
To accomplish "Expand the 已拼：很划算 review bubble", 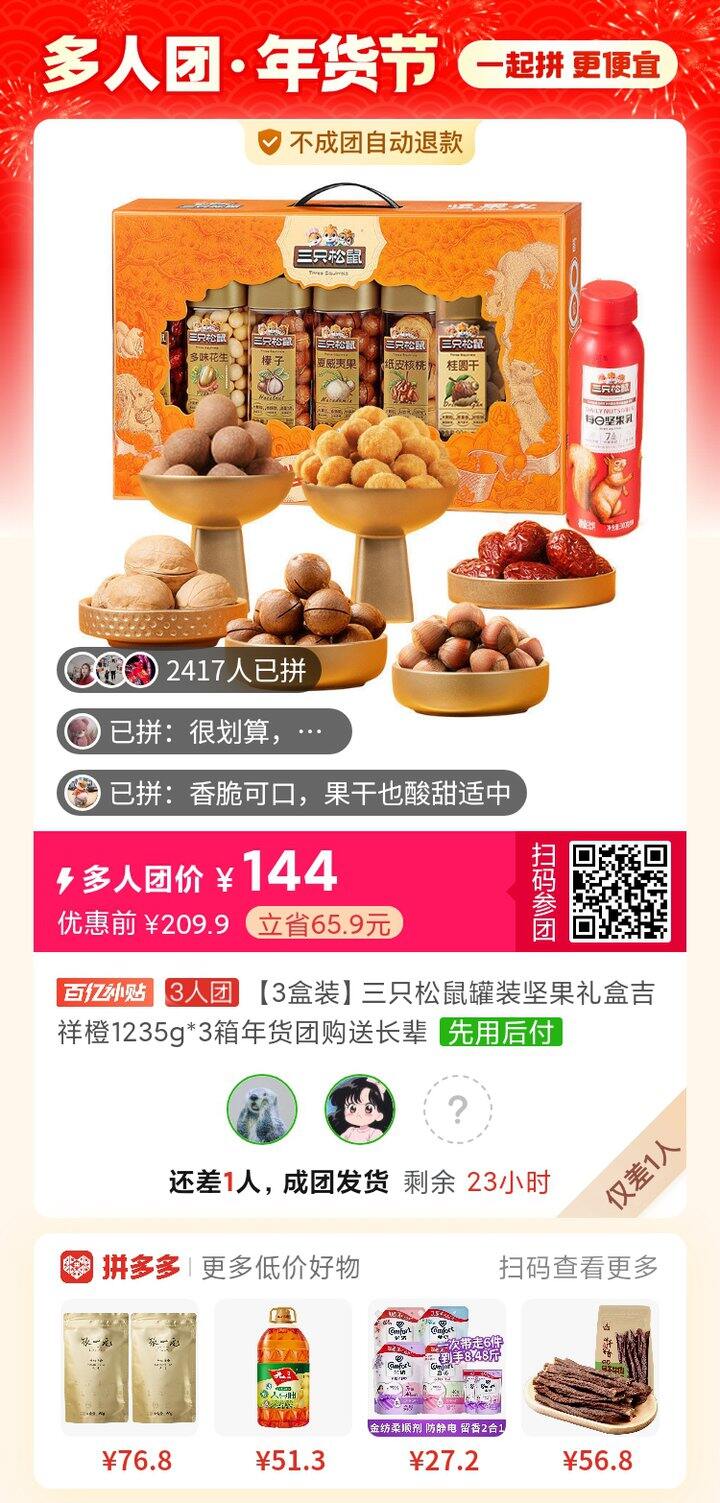I will (x=197, y=733).
